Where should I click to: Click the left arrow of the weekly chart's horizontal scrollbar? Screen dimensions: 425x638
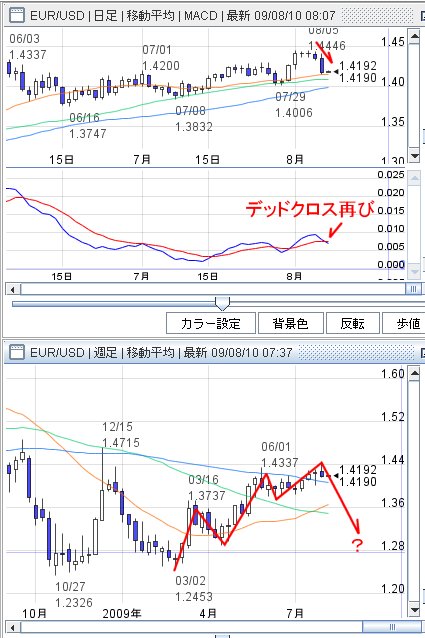13,627
